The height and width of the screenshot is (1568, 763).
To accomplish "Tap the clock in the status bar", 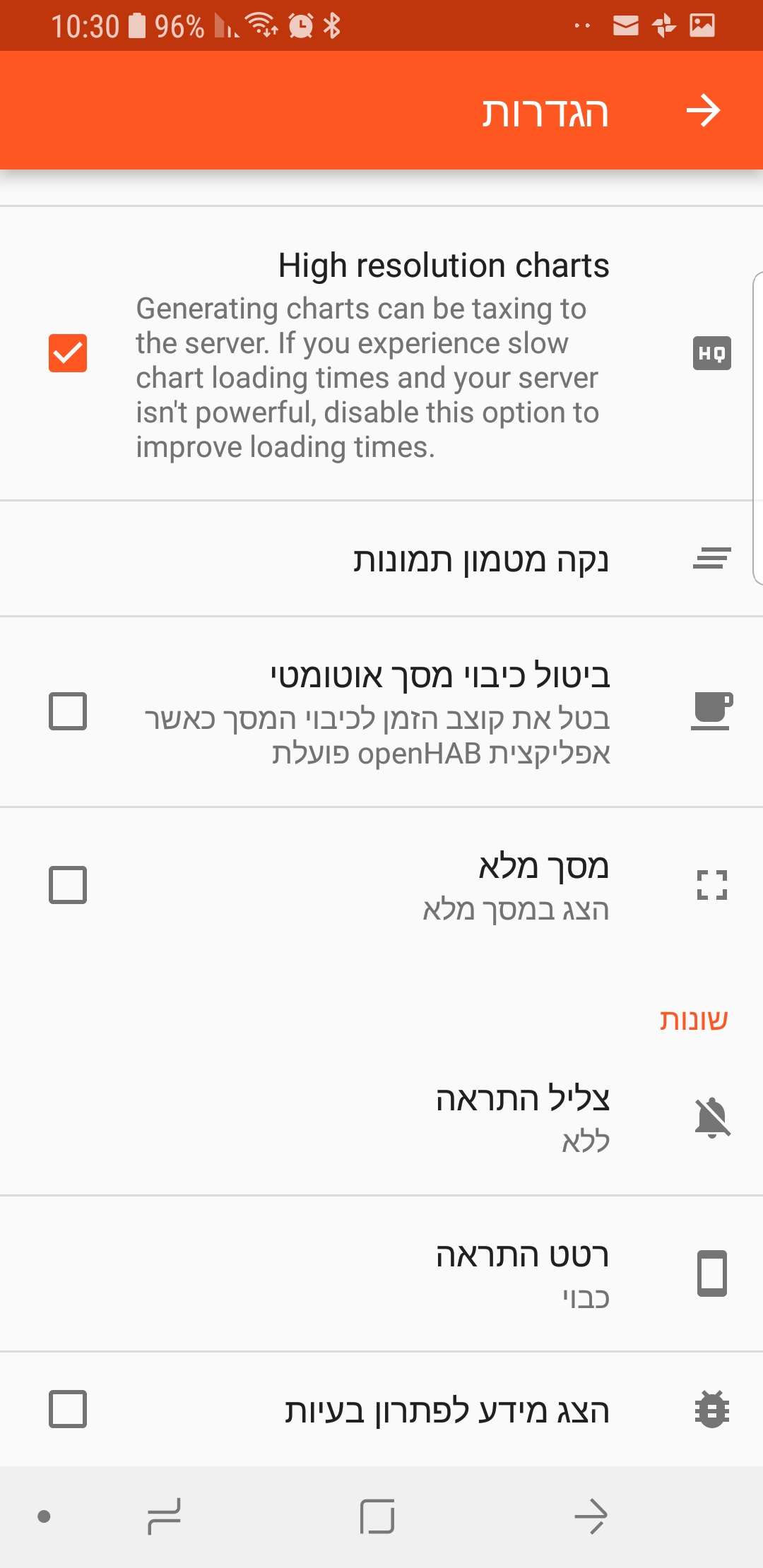I will pos(85,25).
